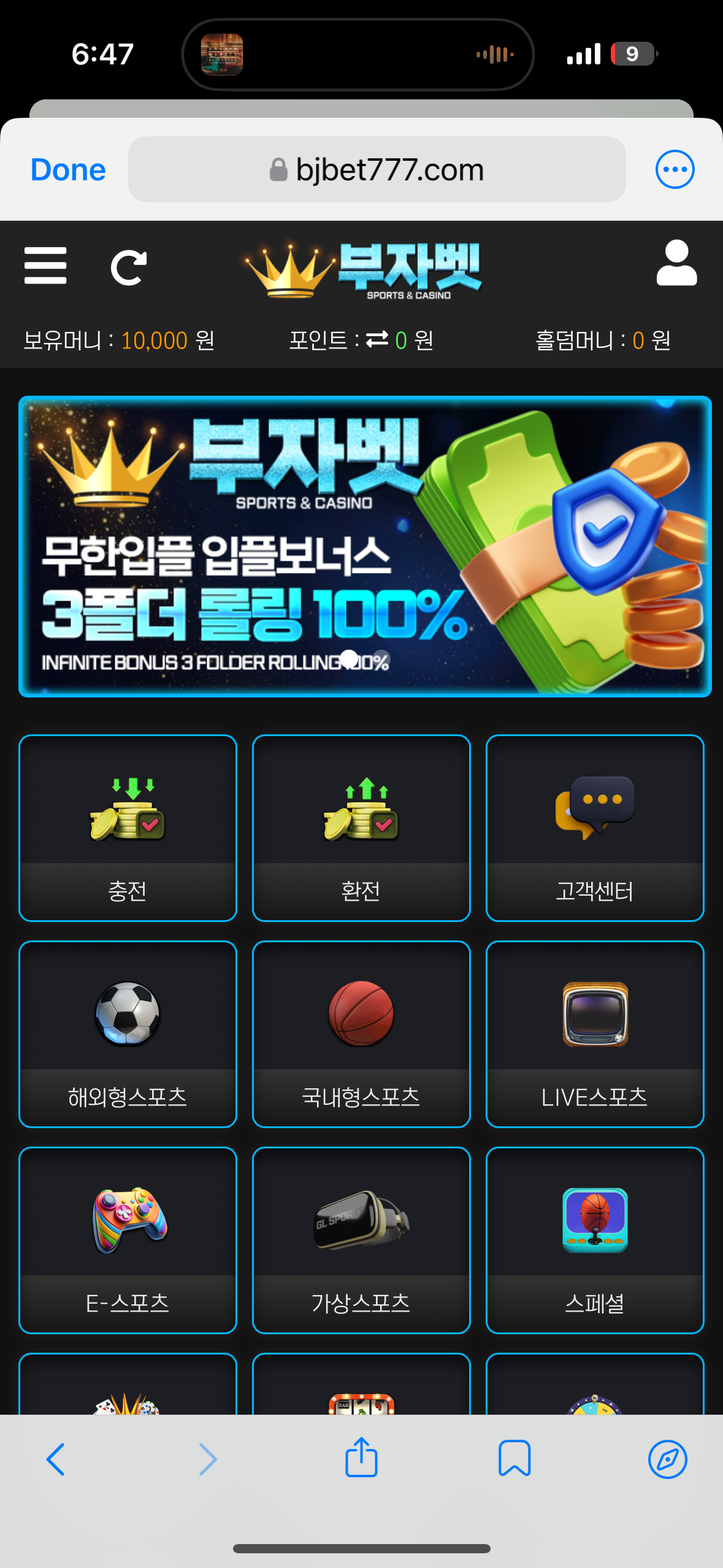Open the browser's more options menu
This screenshot has height=1568, width=723.
coord(674,169)
